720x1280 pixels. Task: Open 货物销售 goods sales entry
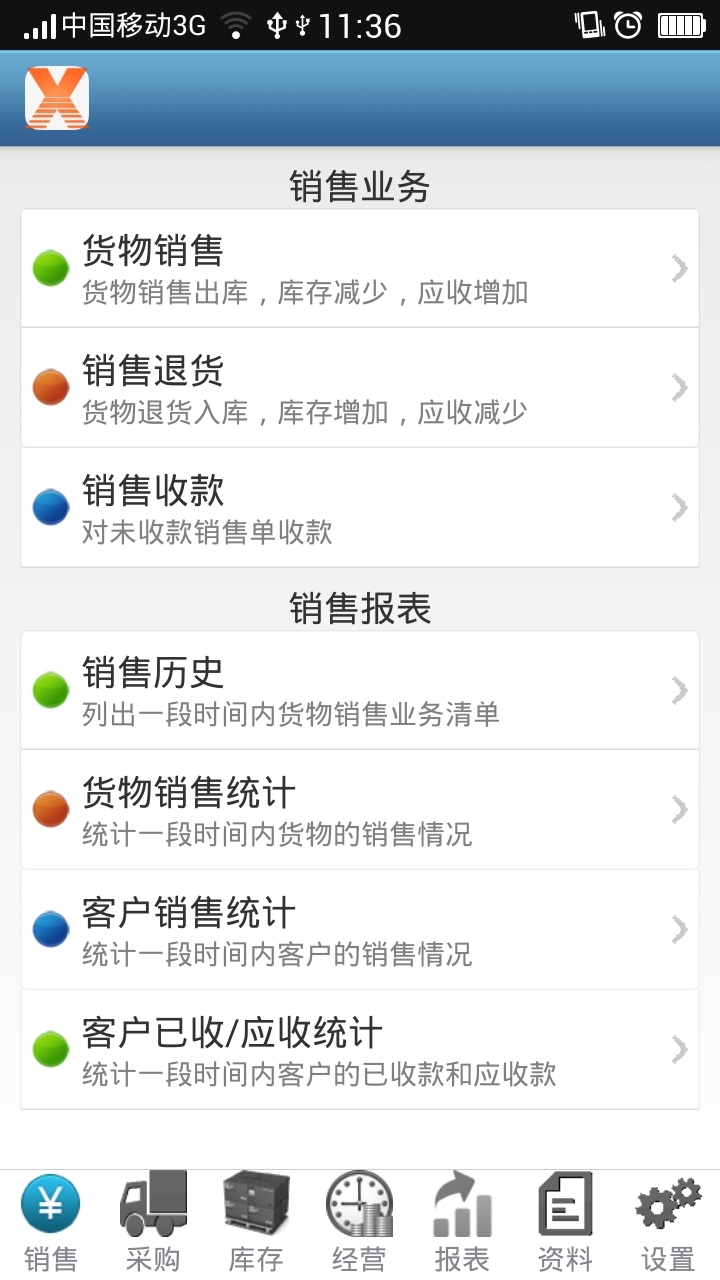tap(360, 268)
